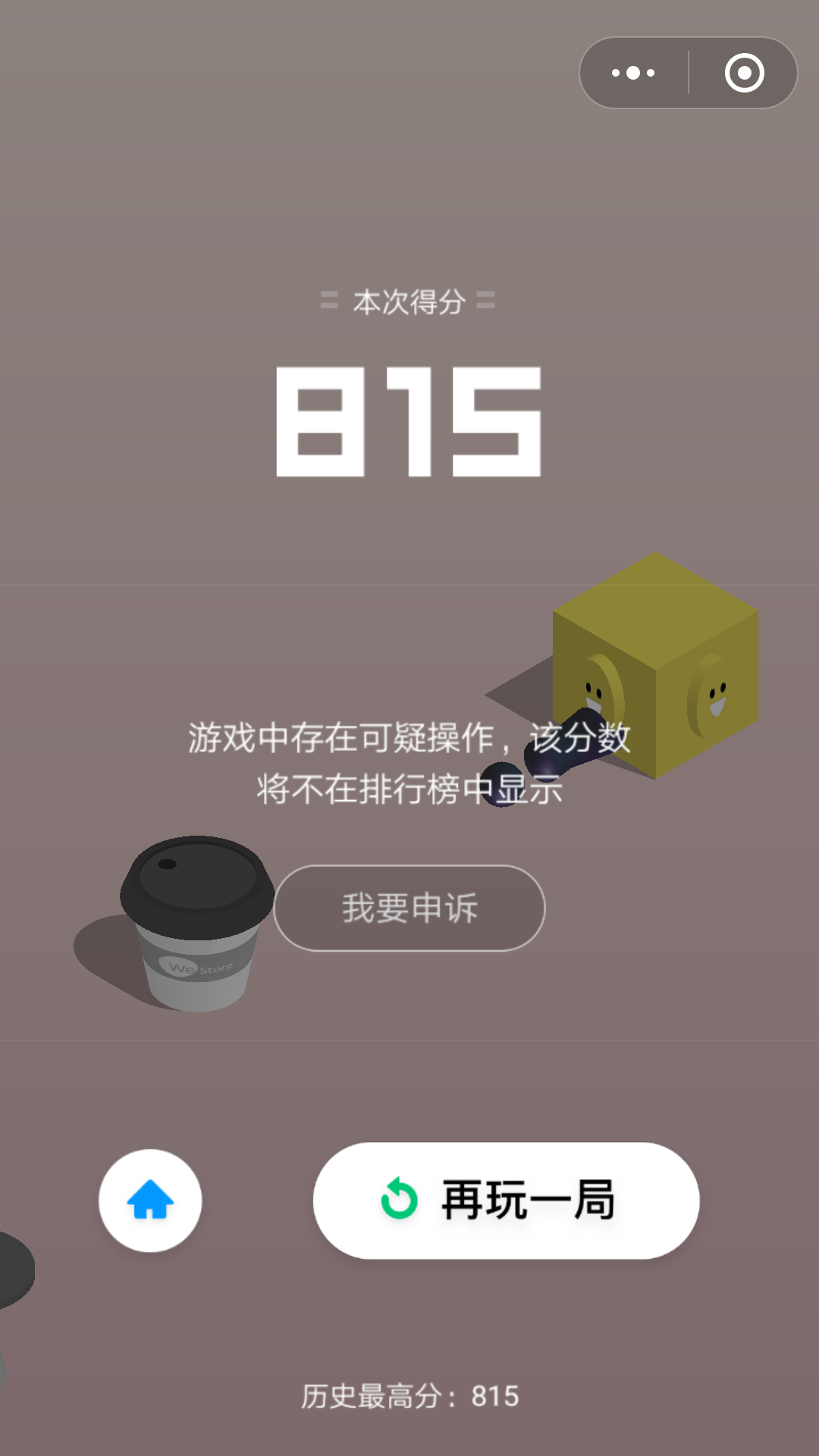Image resolution: width=819 pixels, height=1456 pixels.
Task: Close the mini program with the circle icon
Action: [744, 73]
